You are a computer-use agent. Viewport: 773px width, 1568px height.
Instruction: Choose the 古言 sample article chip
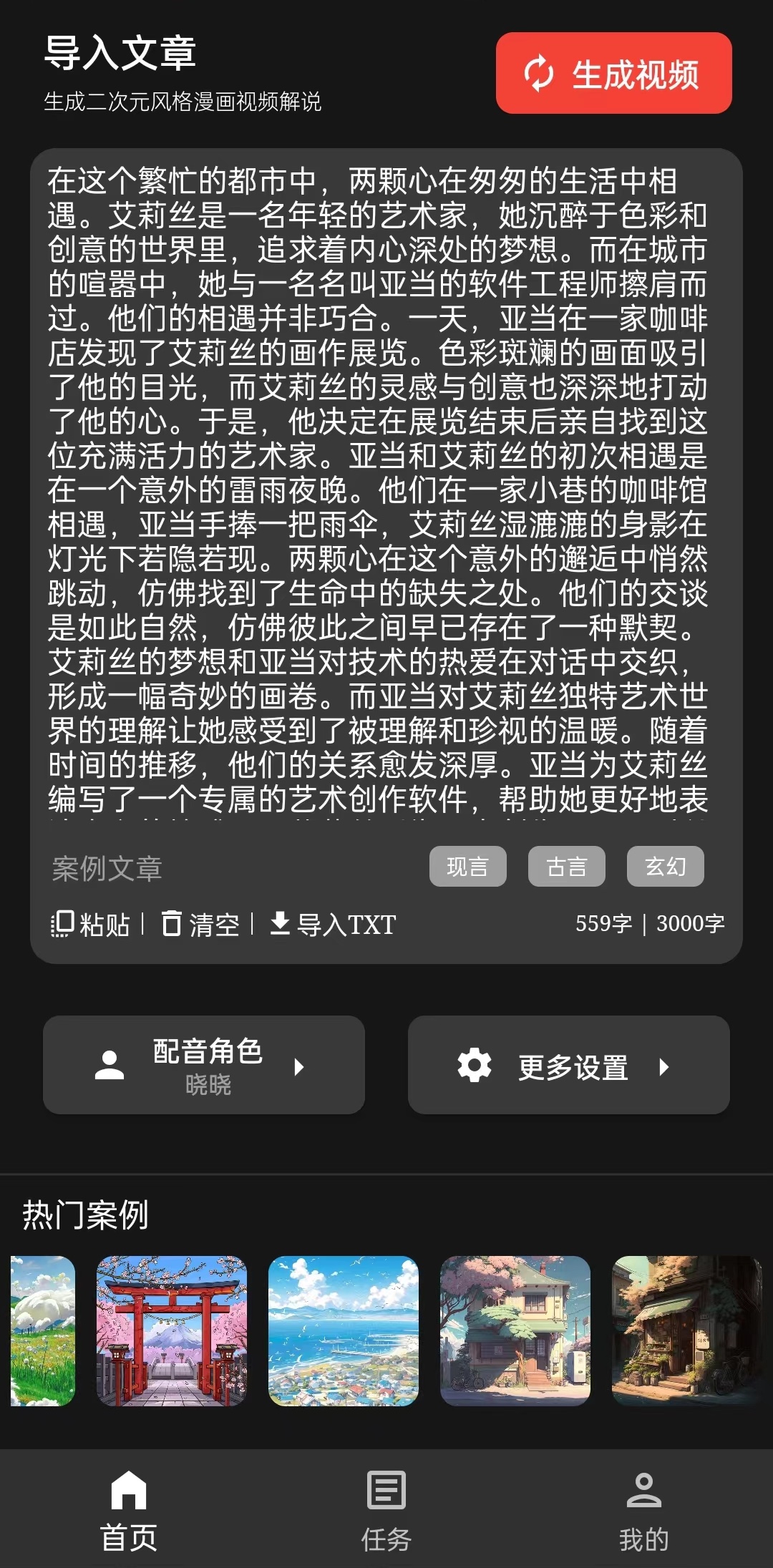click(566, 867)
